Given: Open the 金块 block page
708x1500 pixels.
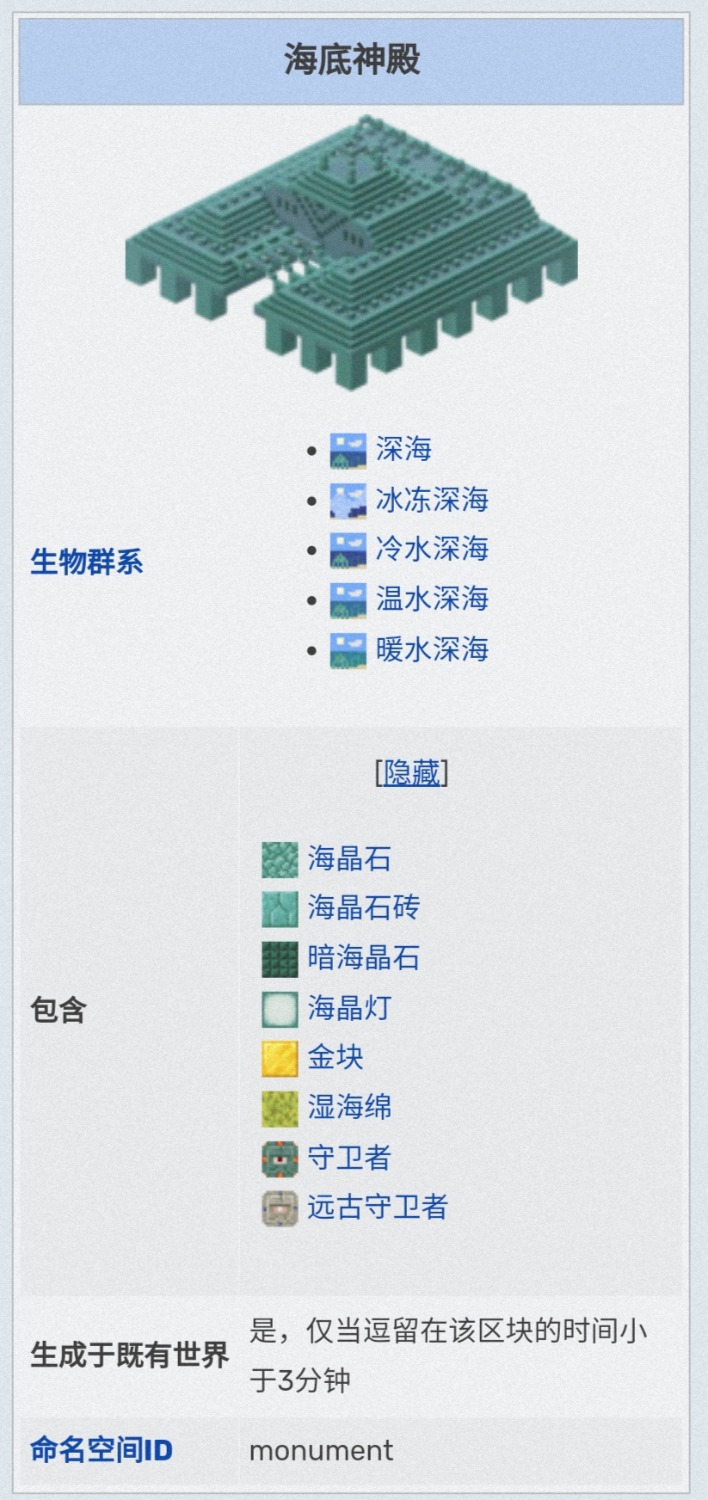Looking at the screenshot, I should coord(335,1057).
